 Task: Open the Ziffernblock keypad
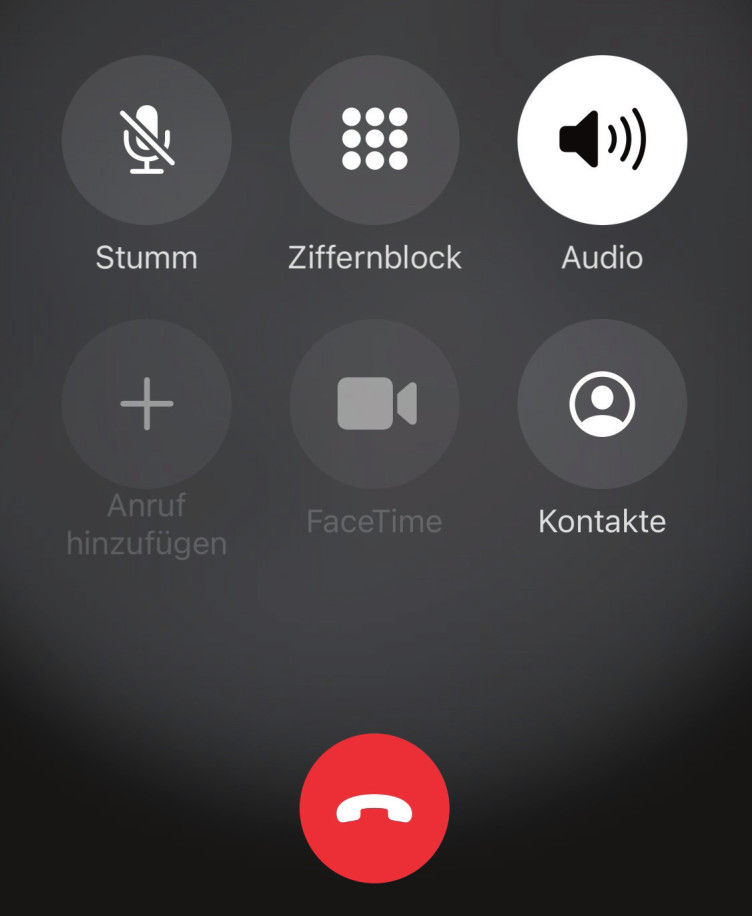point(375,140)
